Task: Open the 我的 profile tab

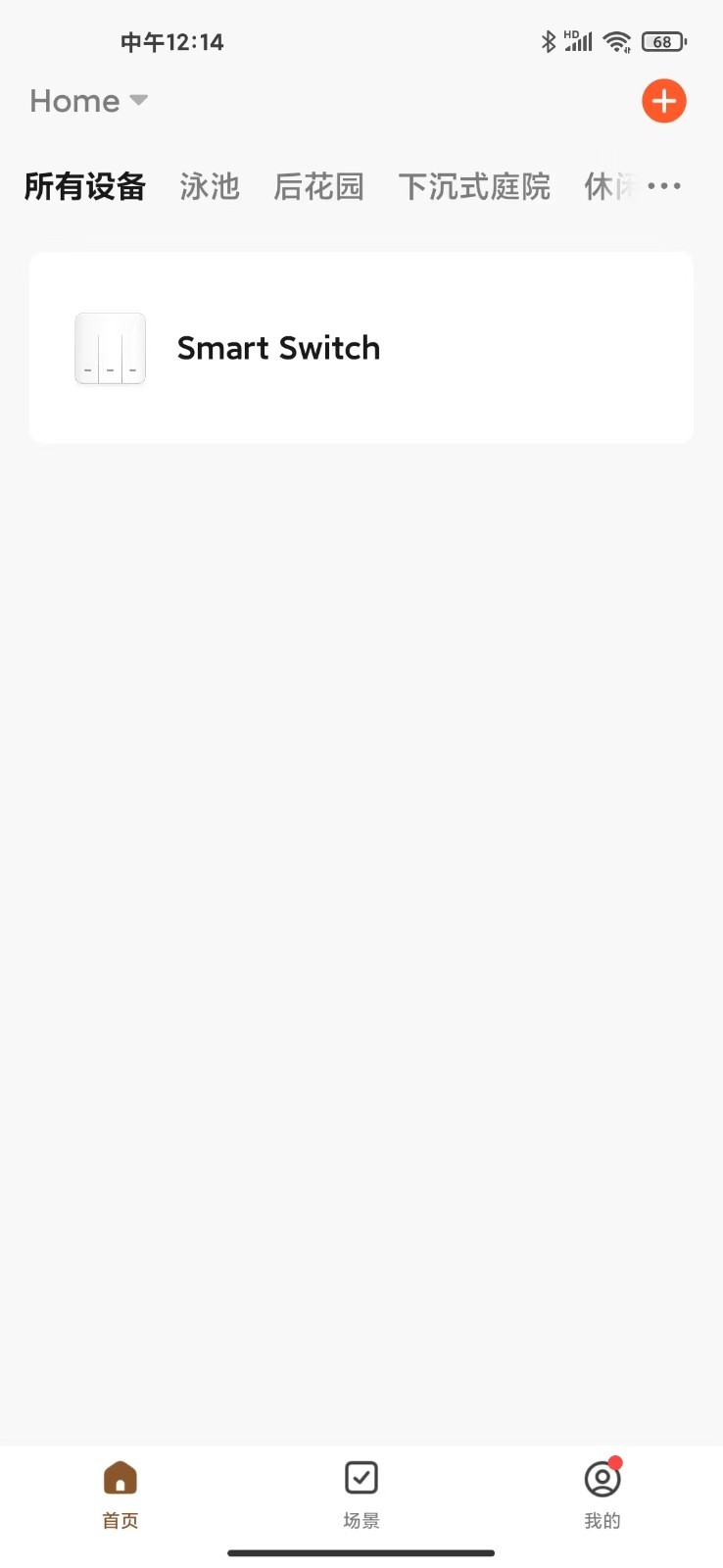Action: tap(602, 1494)
